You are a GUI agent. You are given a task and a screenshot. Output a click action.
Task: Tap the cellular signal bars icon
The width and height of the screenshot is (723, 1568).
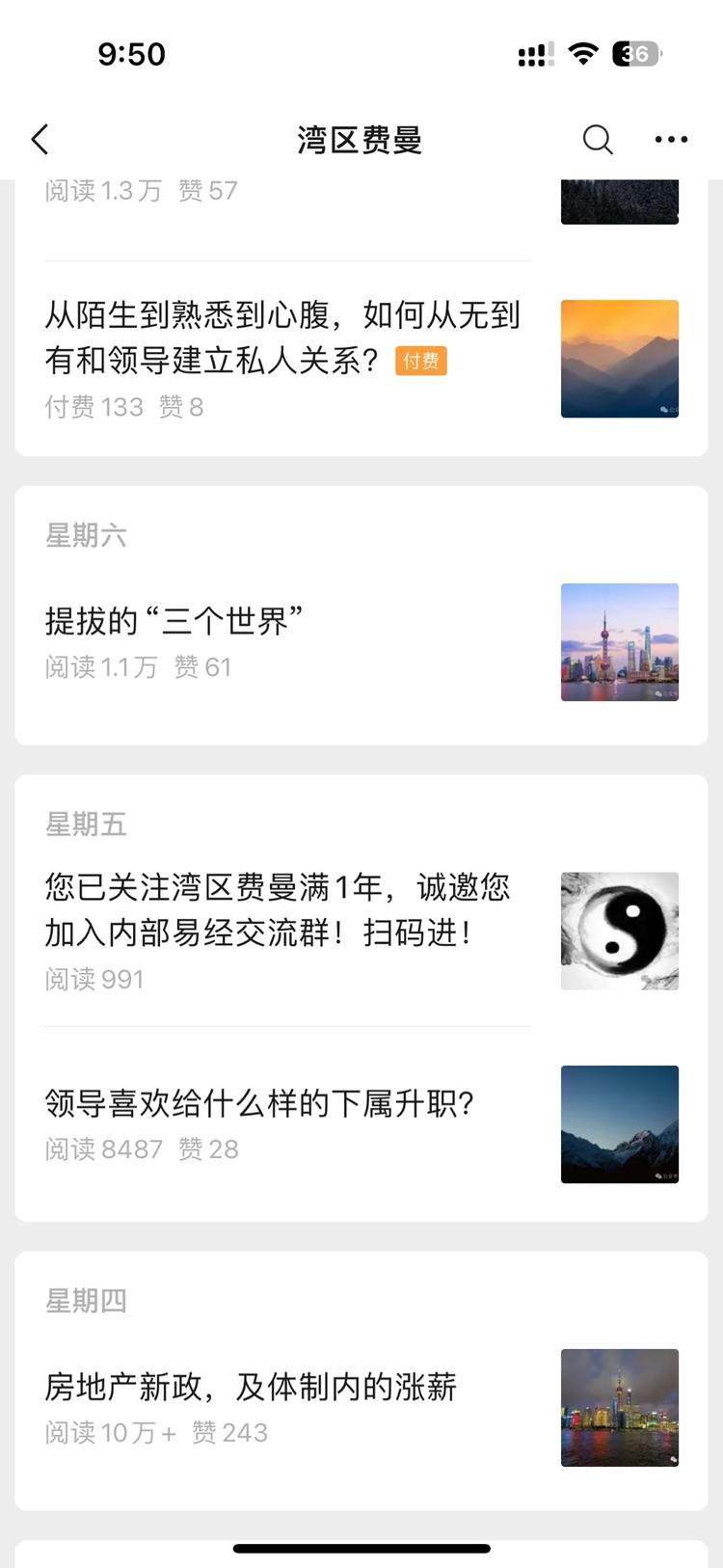point(532,55)
